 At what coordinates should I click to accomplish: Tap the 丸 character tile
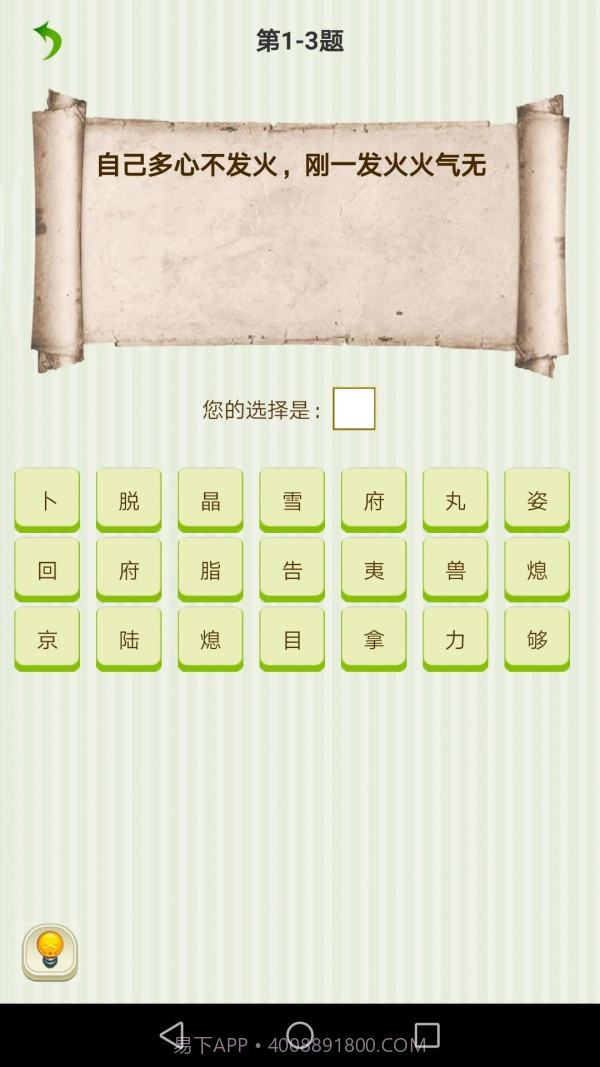(x=455, y=499)
